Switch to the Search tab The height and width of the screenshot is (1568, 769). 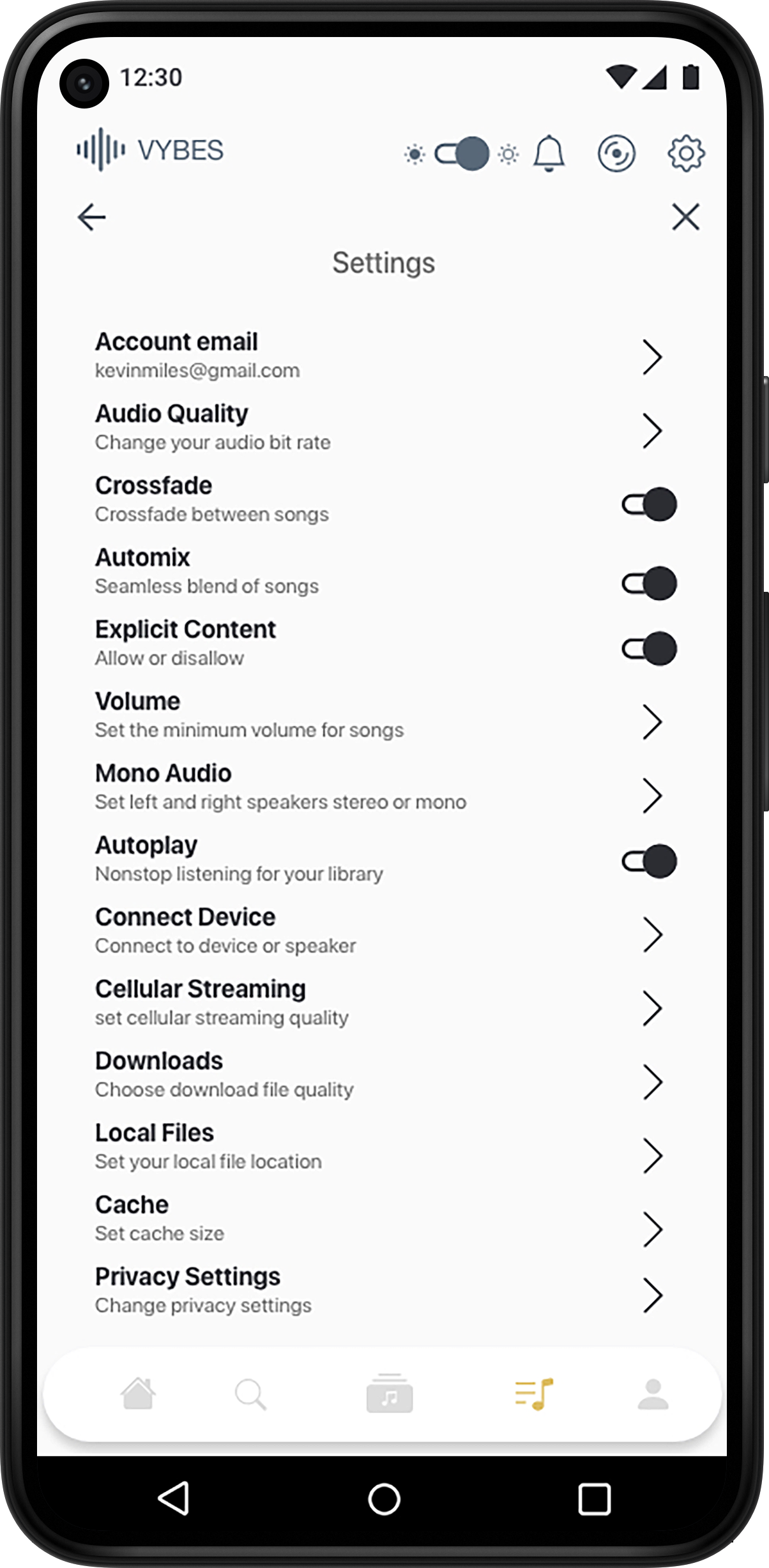[250, 1394]
